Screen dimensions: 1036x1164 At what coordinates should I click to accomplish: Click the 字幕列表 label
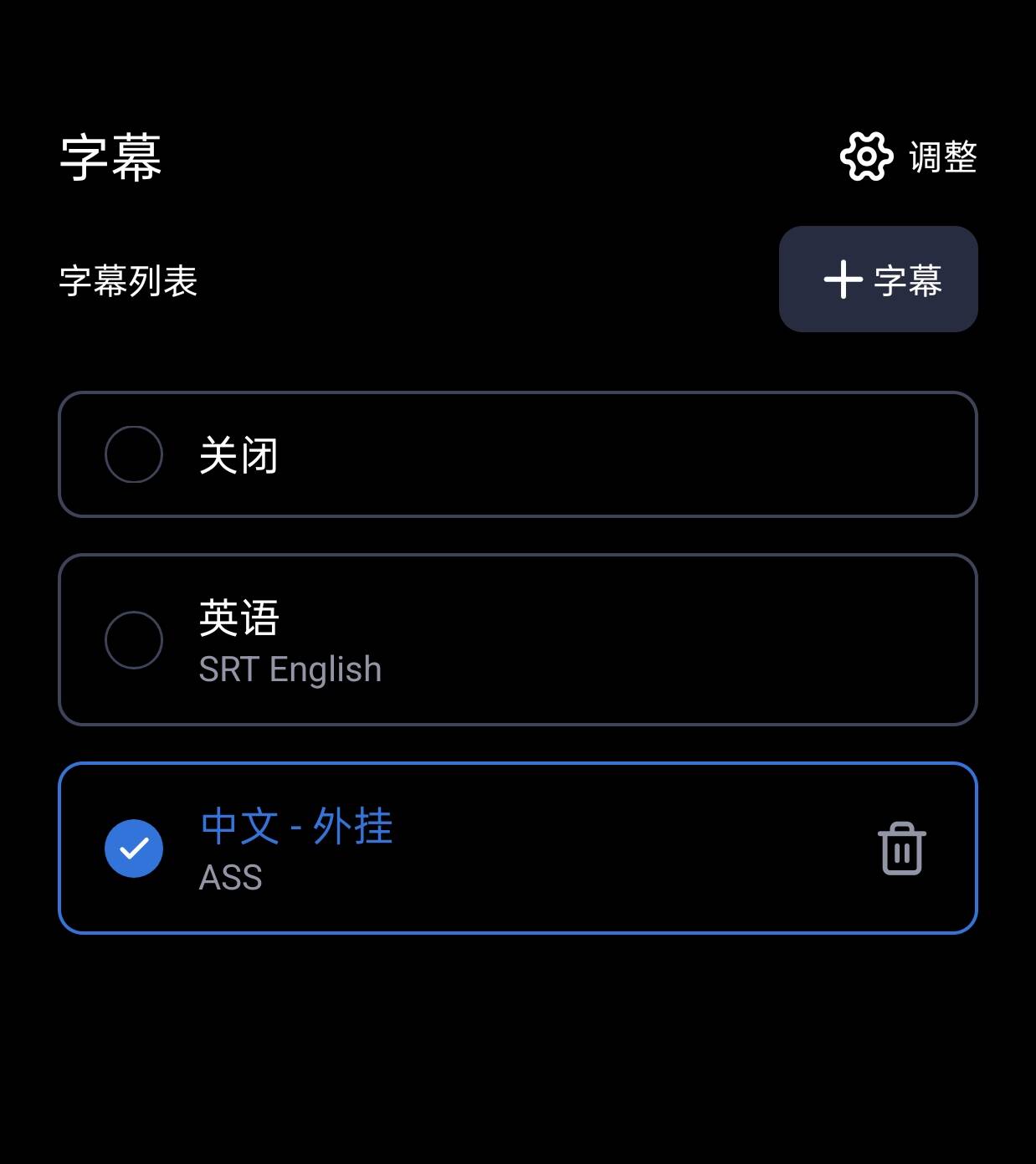[128, 280]
